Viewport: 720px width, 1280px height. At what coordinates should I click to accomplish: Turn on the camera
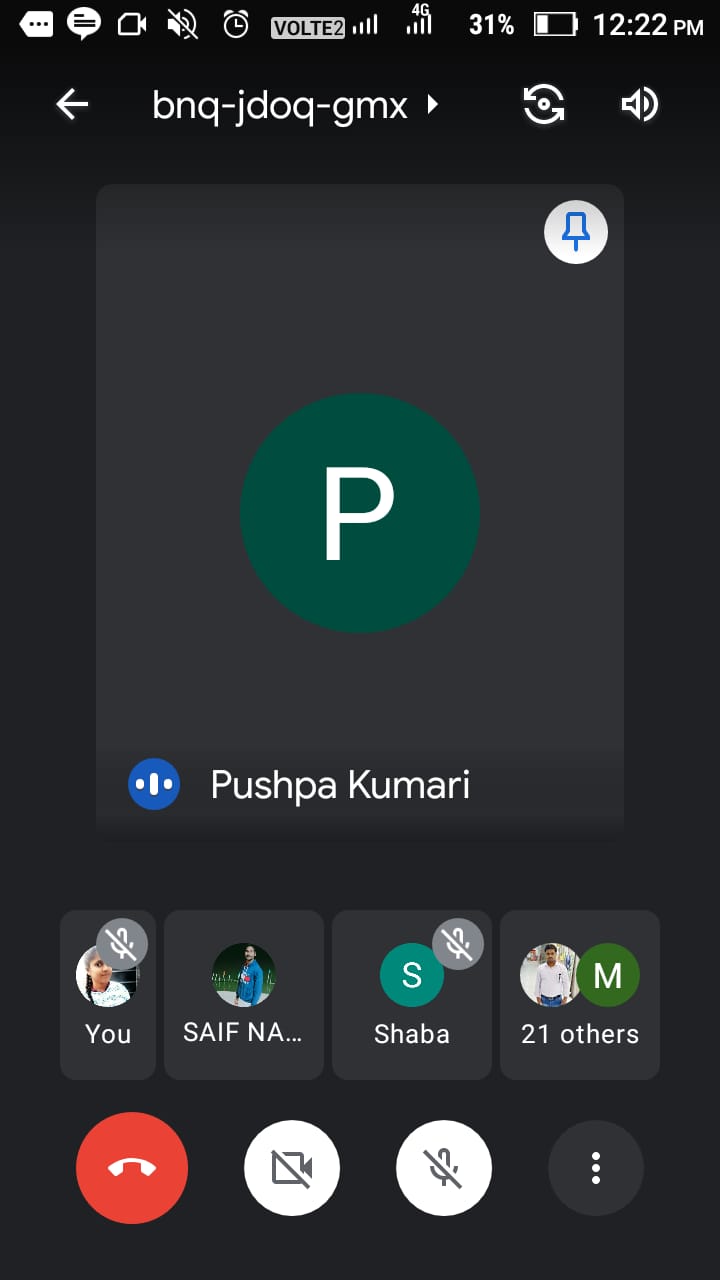pos(292,1168)
